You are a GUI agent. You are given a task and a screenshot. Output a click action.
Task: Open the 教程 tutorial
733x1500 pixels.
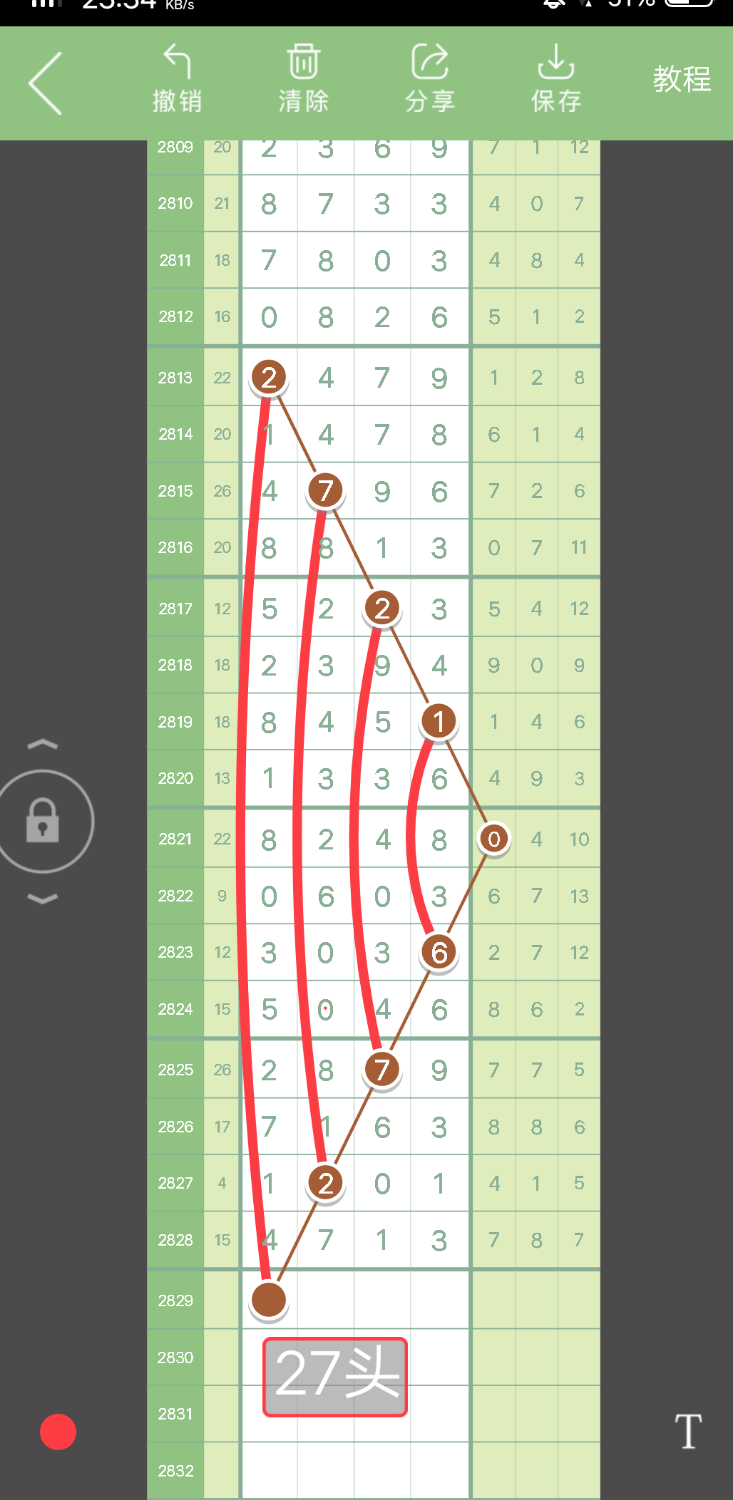[682, 79]
